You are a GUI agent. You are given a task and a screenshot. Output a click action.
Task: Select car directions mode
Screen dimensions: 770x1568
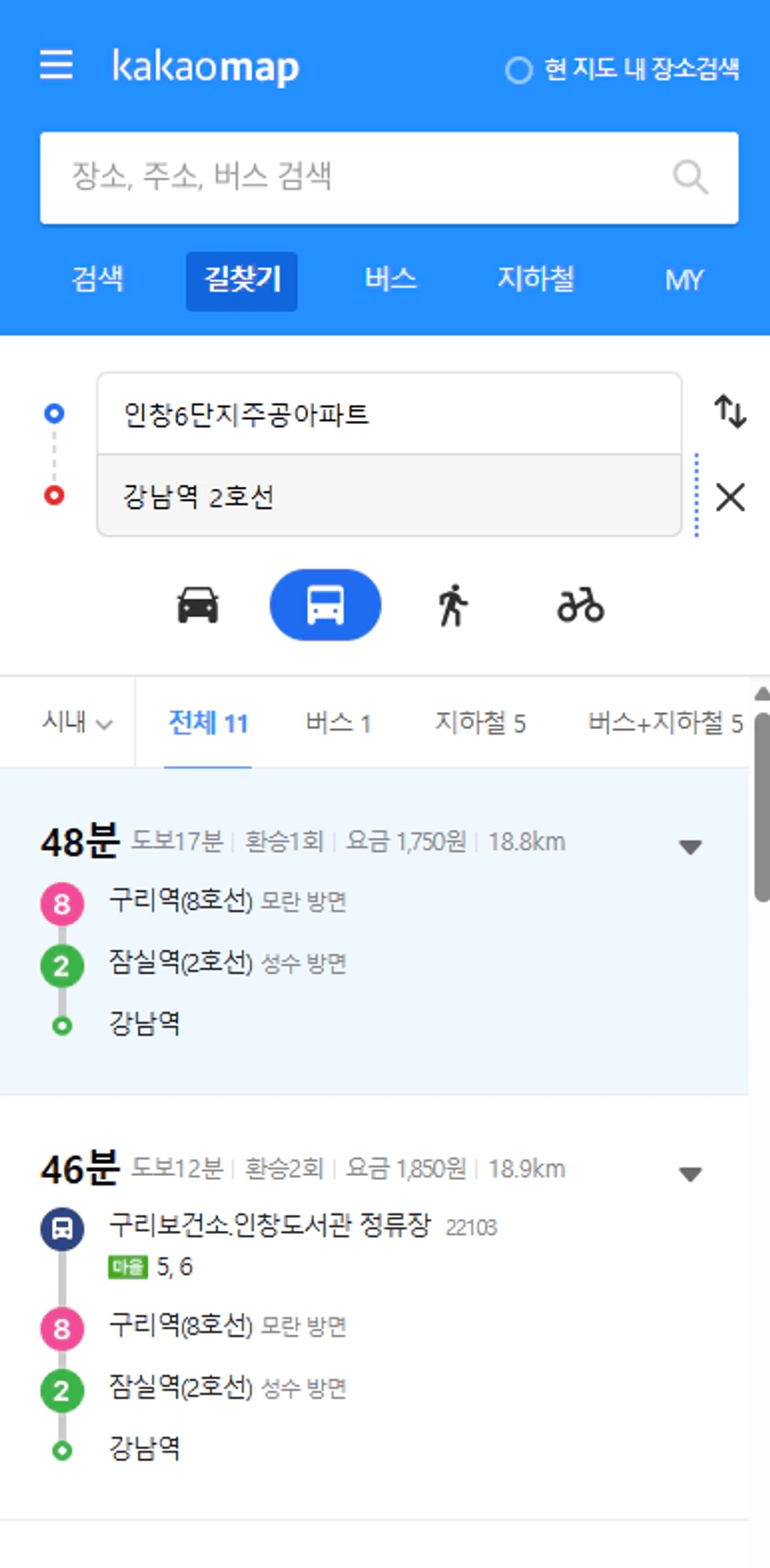click(x=198, y=605)
